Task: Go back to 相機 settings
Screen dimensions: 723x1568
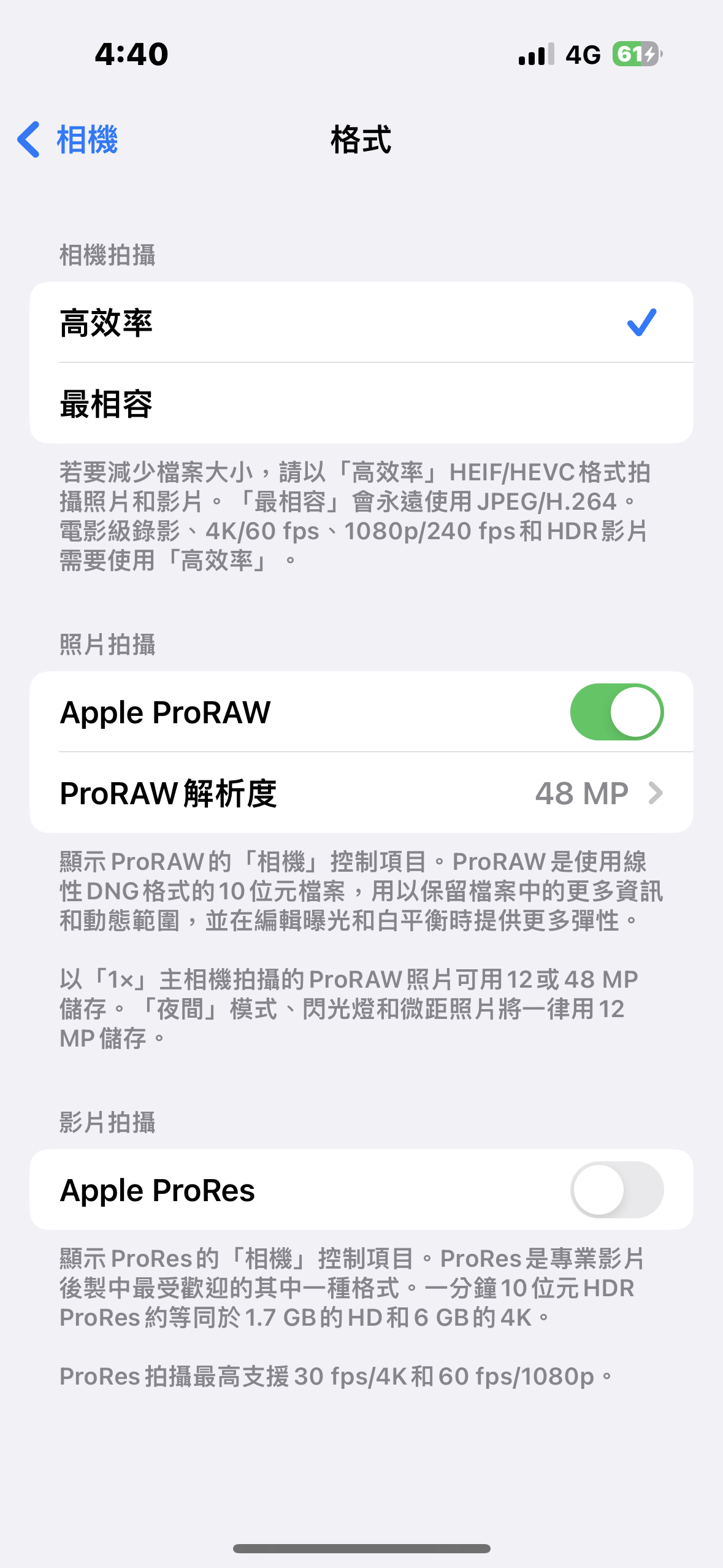Action: pos(67,140)
